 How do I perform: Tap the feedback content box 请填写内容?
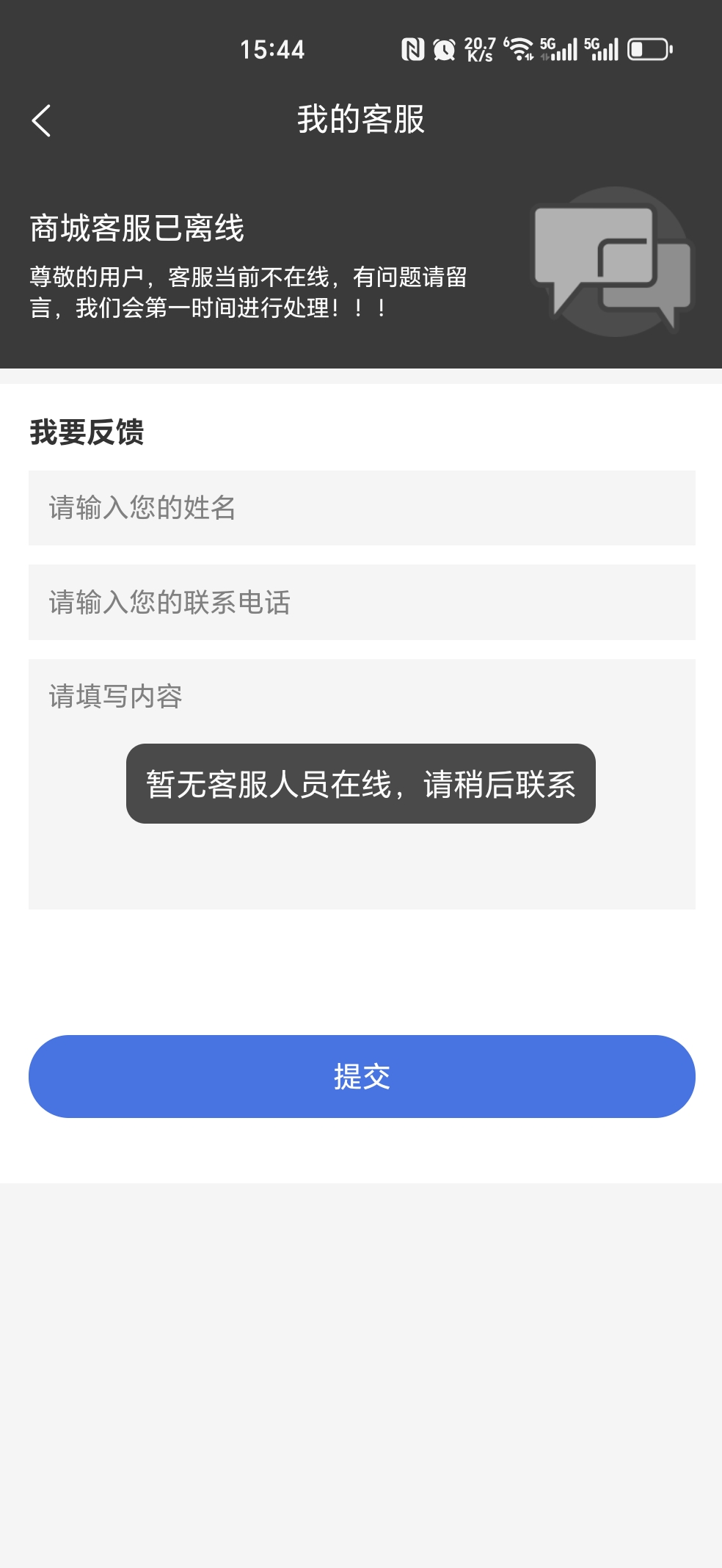(x=362, y=784)
